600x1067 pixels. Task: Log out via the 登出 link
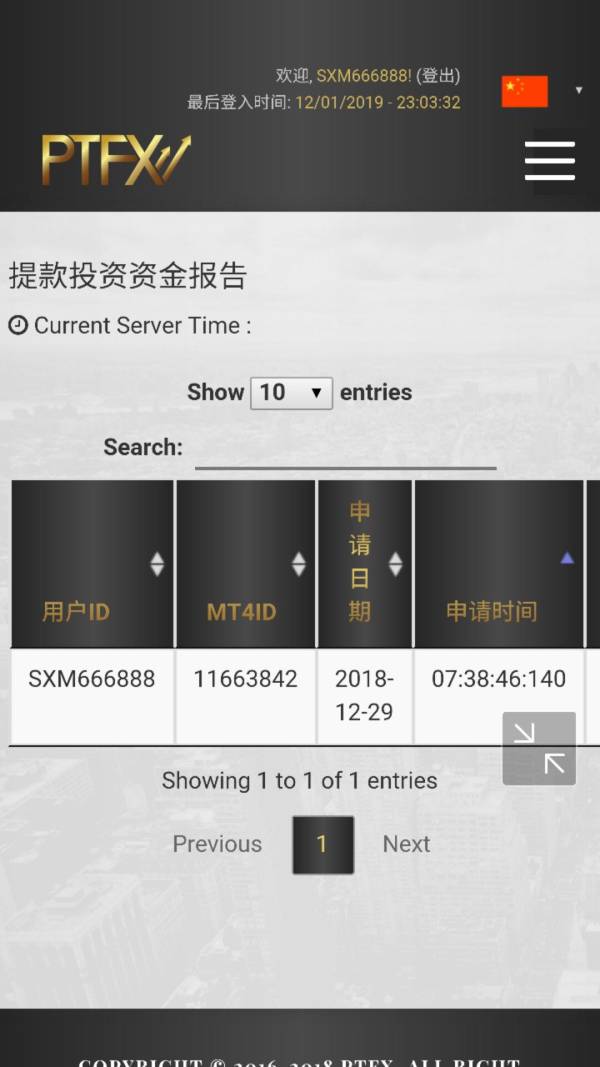(438, 76)
